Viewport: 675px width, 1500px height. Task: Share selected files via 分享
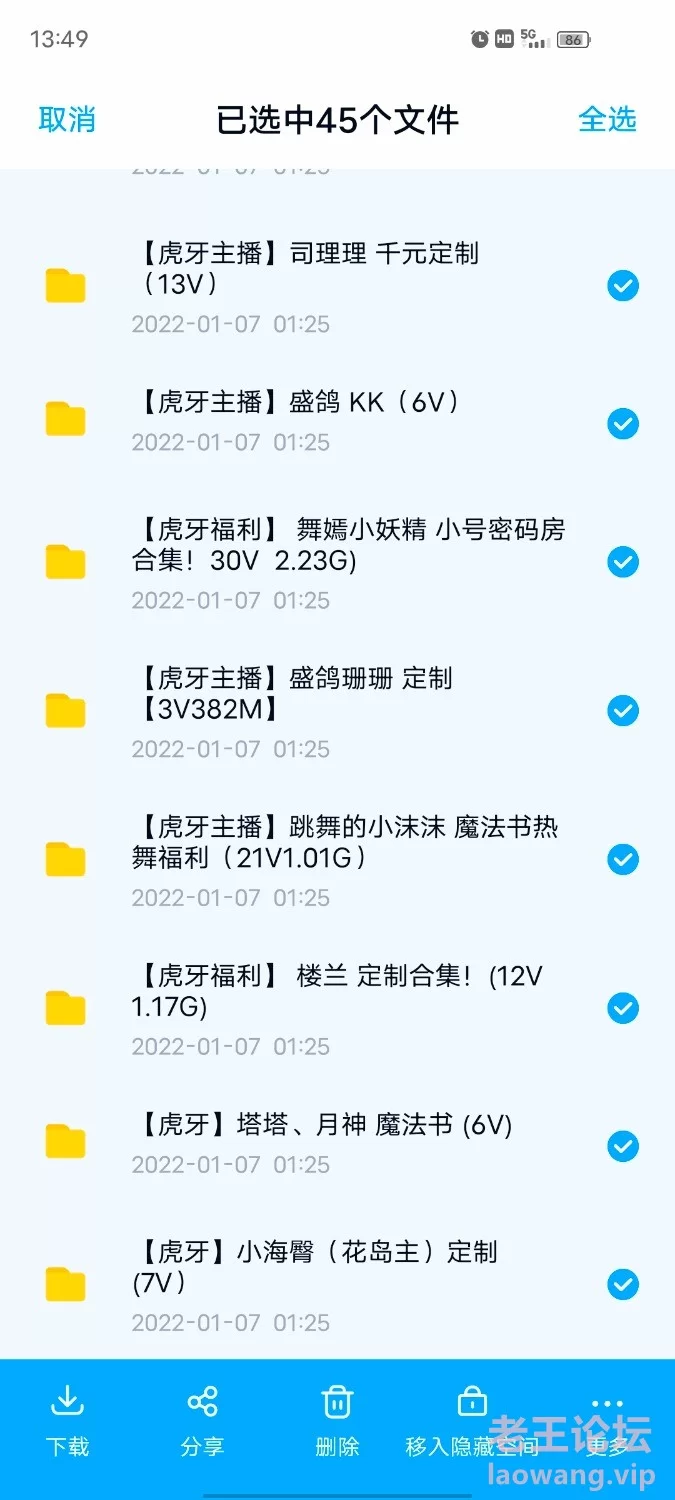(202, 1419)
